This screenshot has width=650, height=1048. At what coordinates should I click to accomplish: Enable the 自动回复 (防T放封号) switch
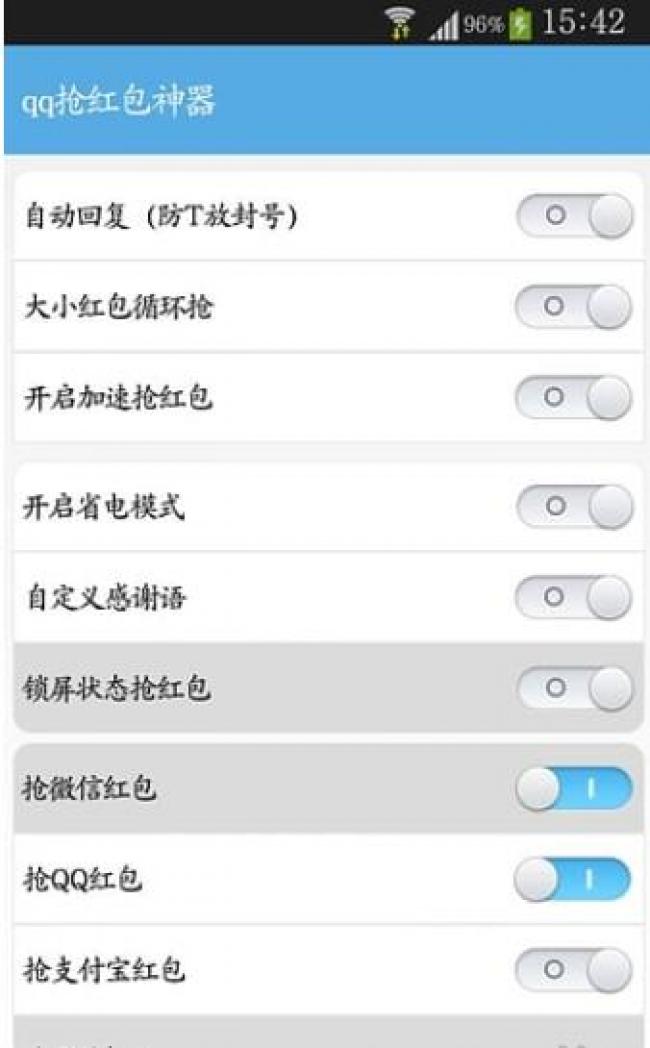pyautogui.click(x=574, y=216)
